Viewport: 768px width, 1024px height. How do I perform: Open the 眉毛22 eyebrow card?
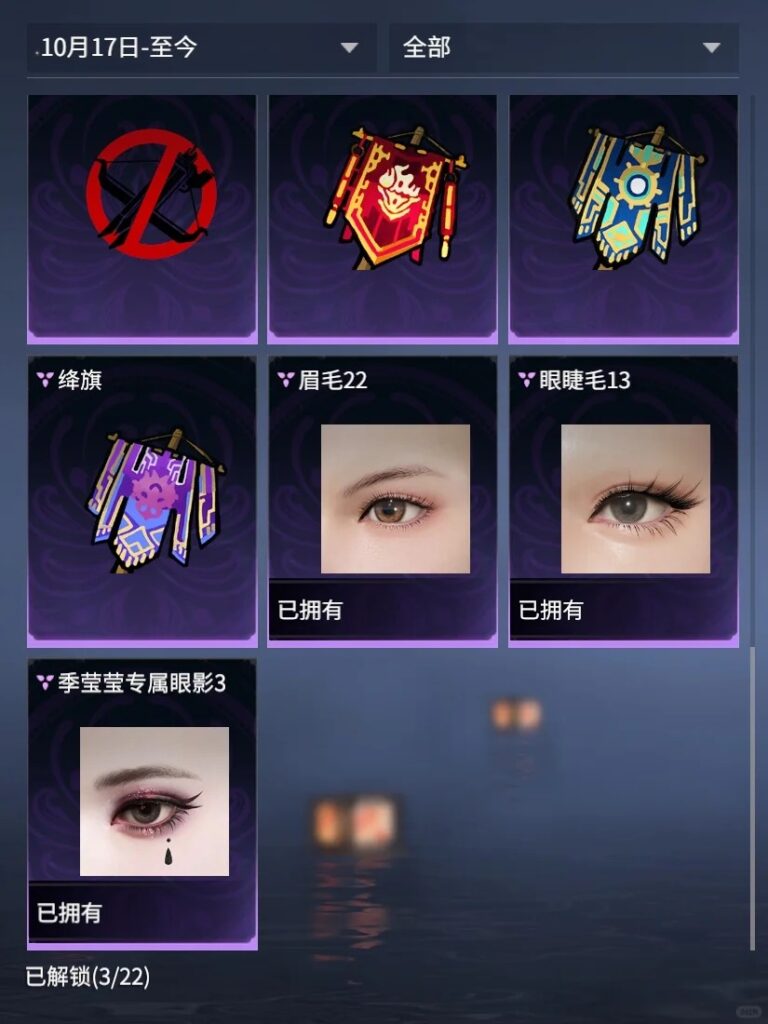click(382, 501)
